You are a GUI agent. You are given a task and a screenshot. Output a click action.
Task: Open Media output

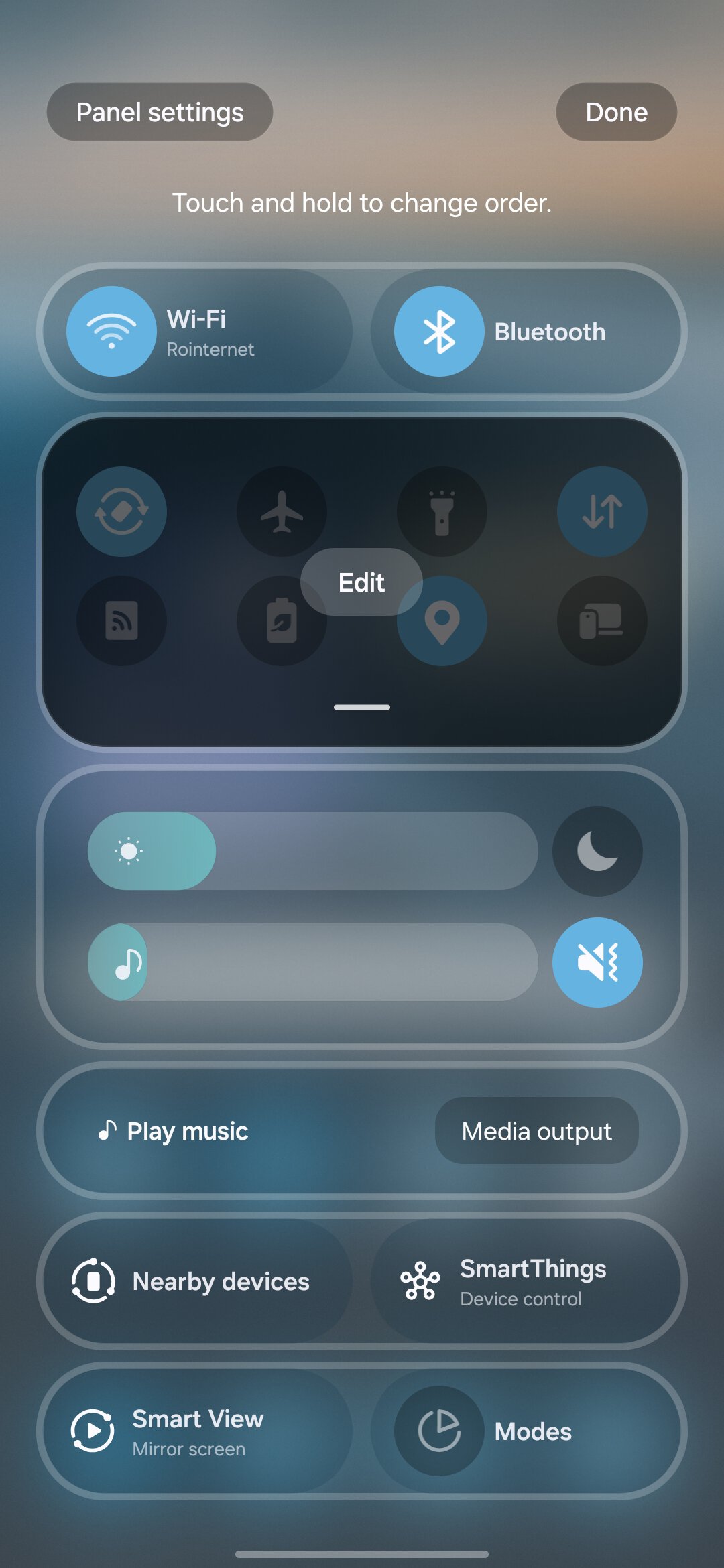536,1131
